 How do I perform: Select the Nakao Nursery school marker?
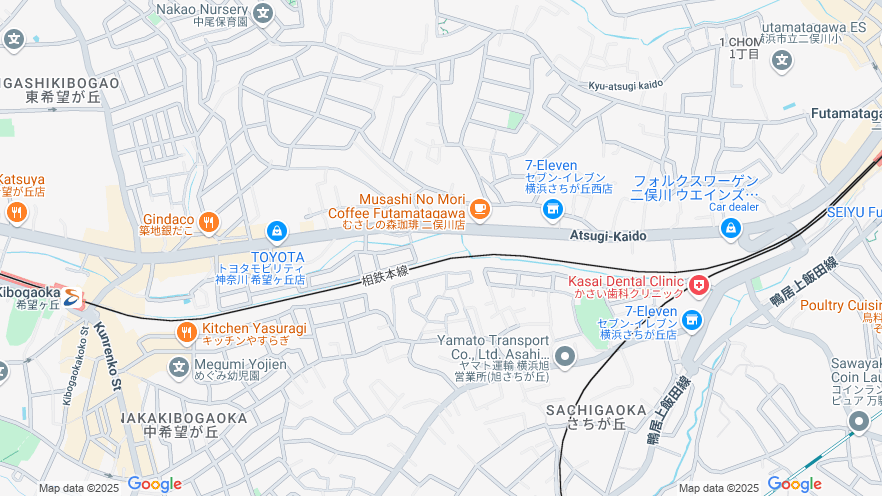(x=263, y=13)
